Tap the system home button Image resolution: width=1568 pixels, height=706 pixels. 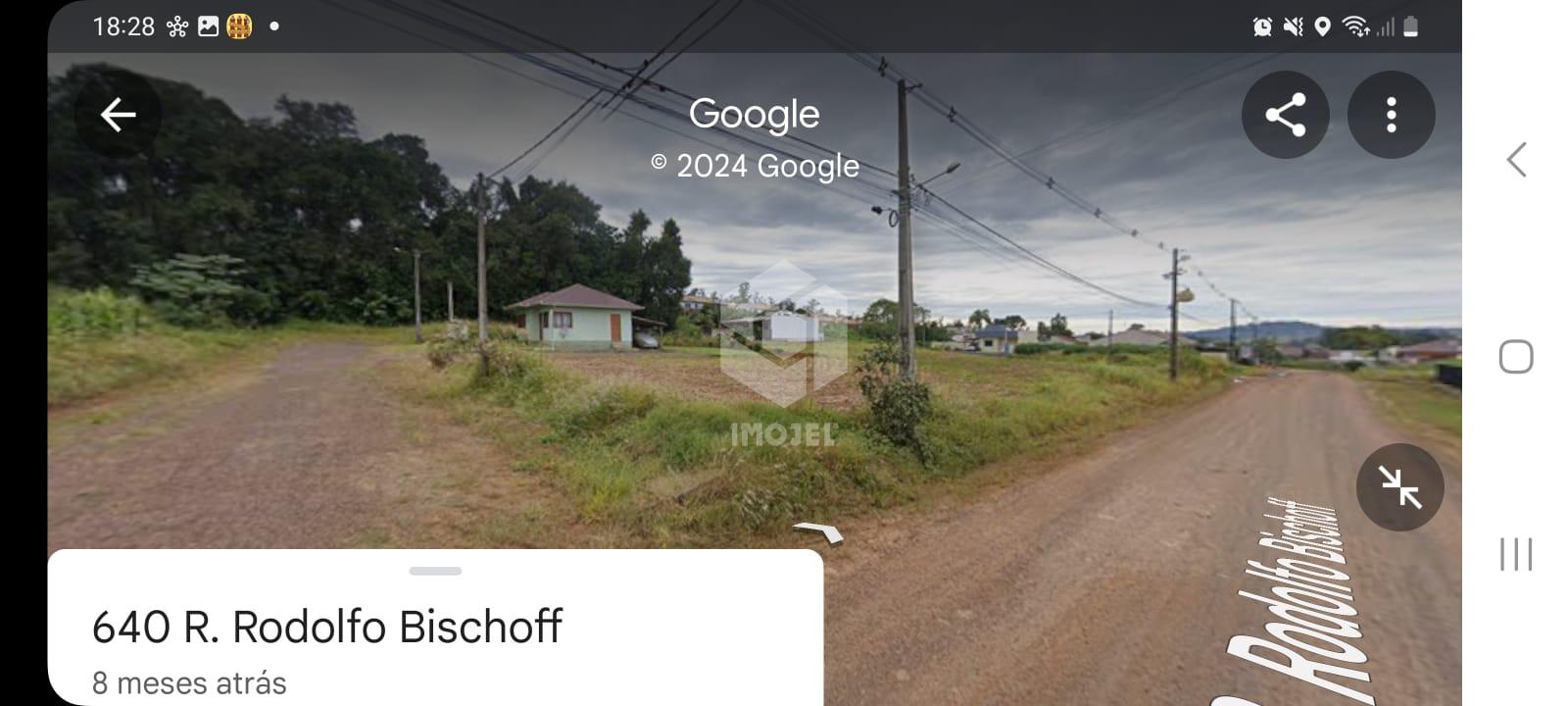(1515, 357)
